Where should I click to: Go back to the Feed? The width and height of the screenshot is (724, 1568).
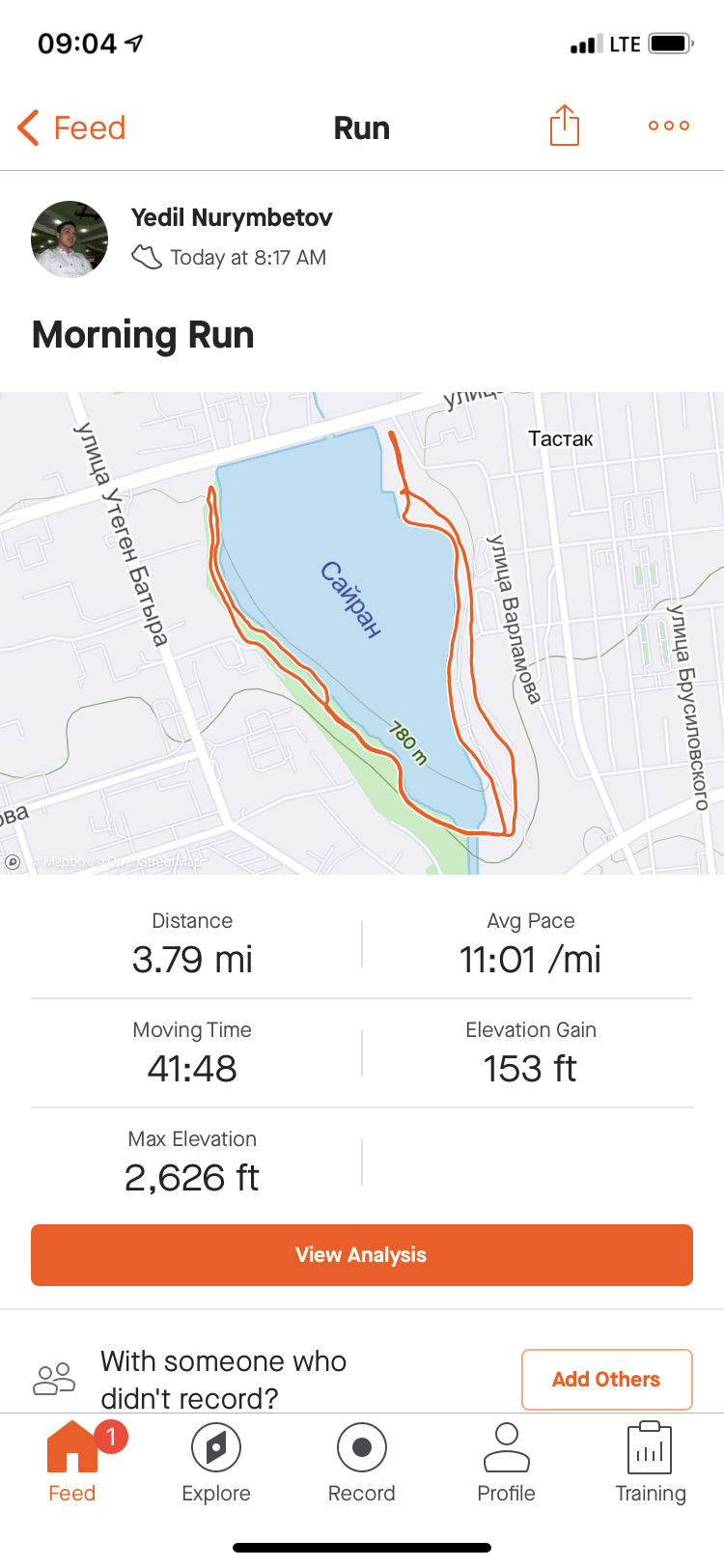coord(72,127)
